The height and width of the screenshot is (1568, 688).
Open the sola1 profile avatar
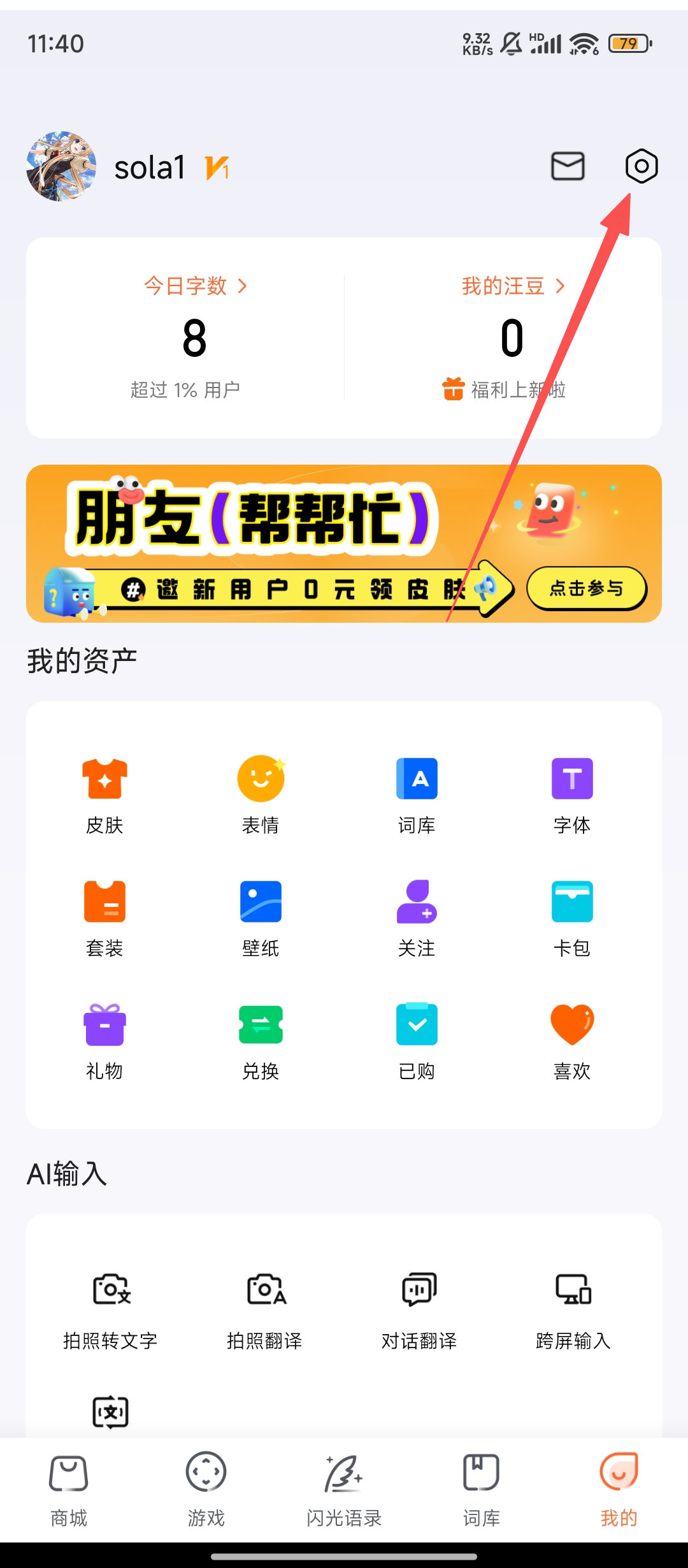coord(61,167)
